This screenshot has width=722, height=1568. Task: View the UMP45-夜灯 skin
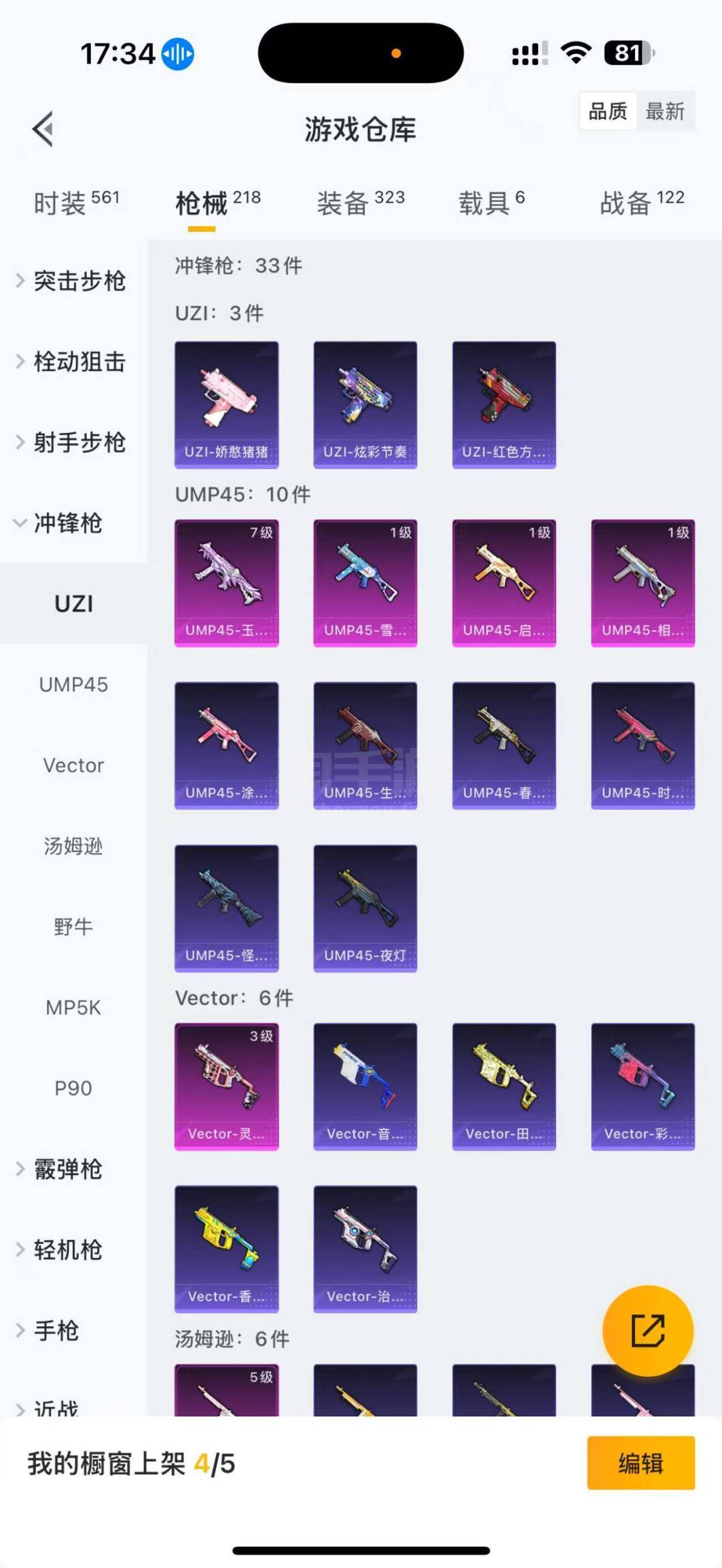click(365, 908)
